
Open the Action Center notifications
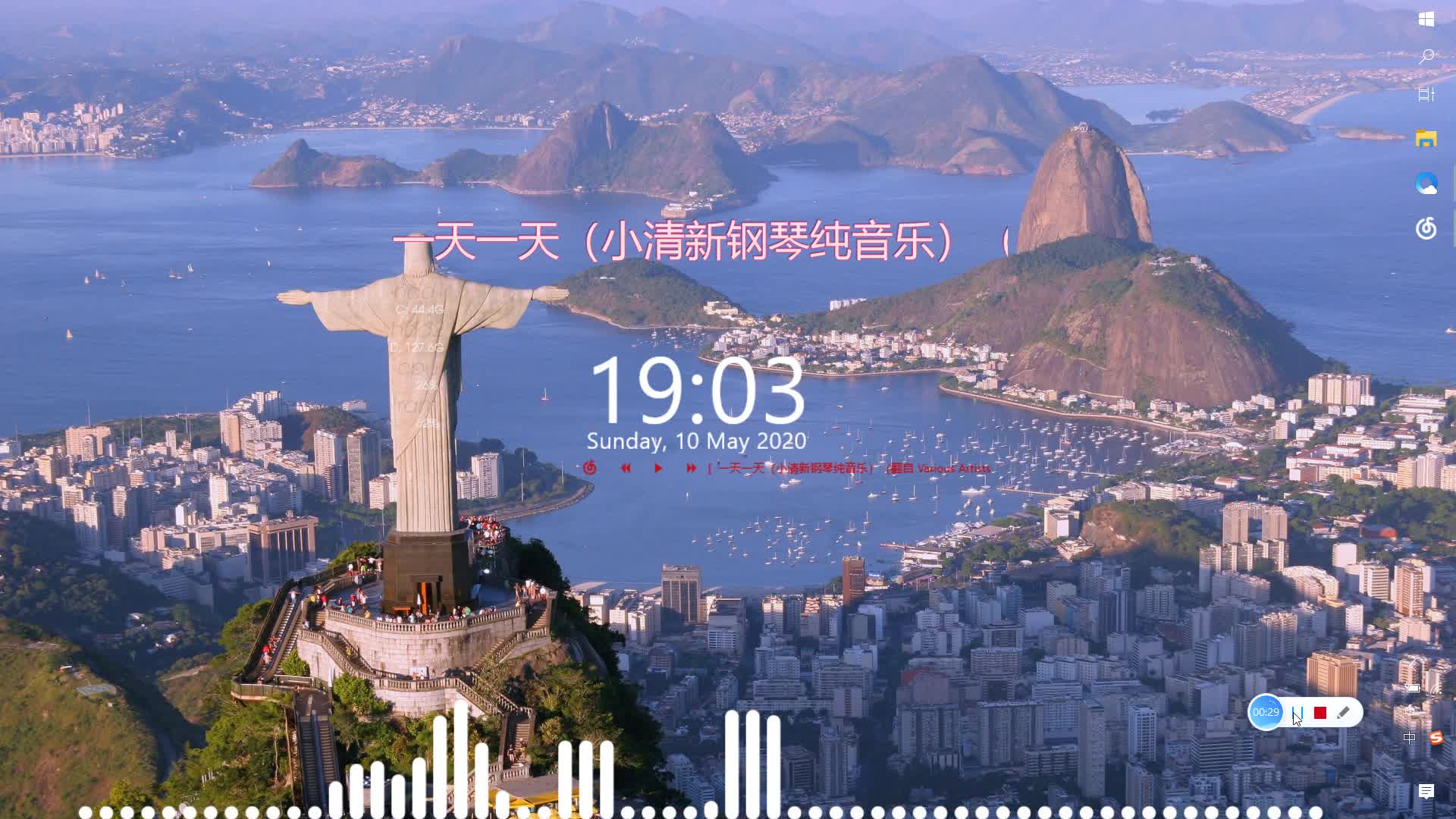[x=1426, y=792]
